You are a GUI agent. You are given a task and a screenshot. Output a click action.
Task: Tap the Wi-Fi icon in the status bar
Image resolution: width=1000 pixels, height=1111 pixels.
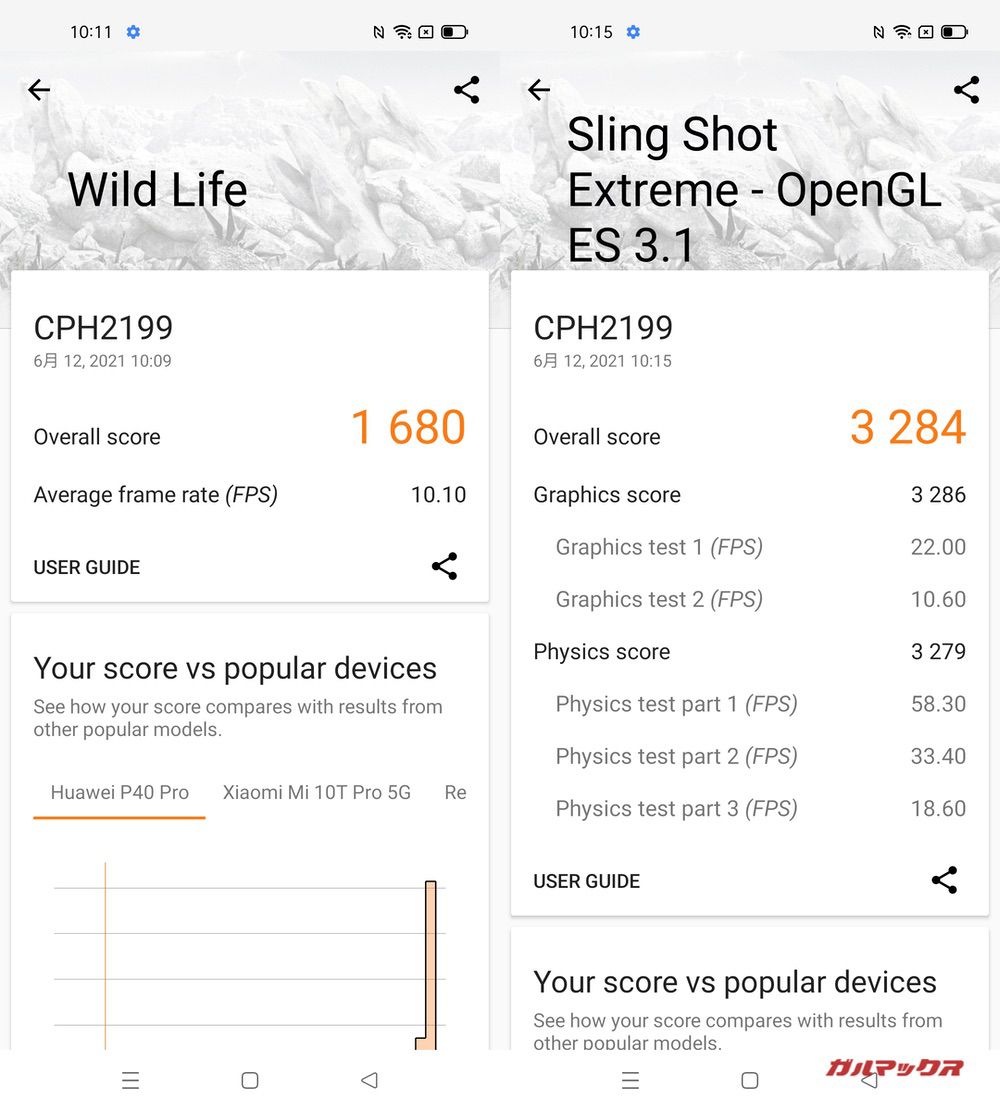(x=404, y=31)
